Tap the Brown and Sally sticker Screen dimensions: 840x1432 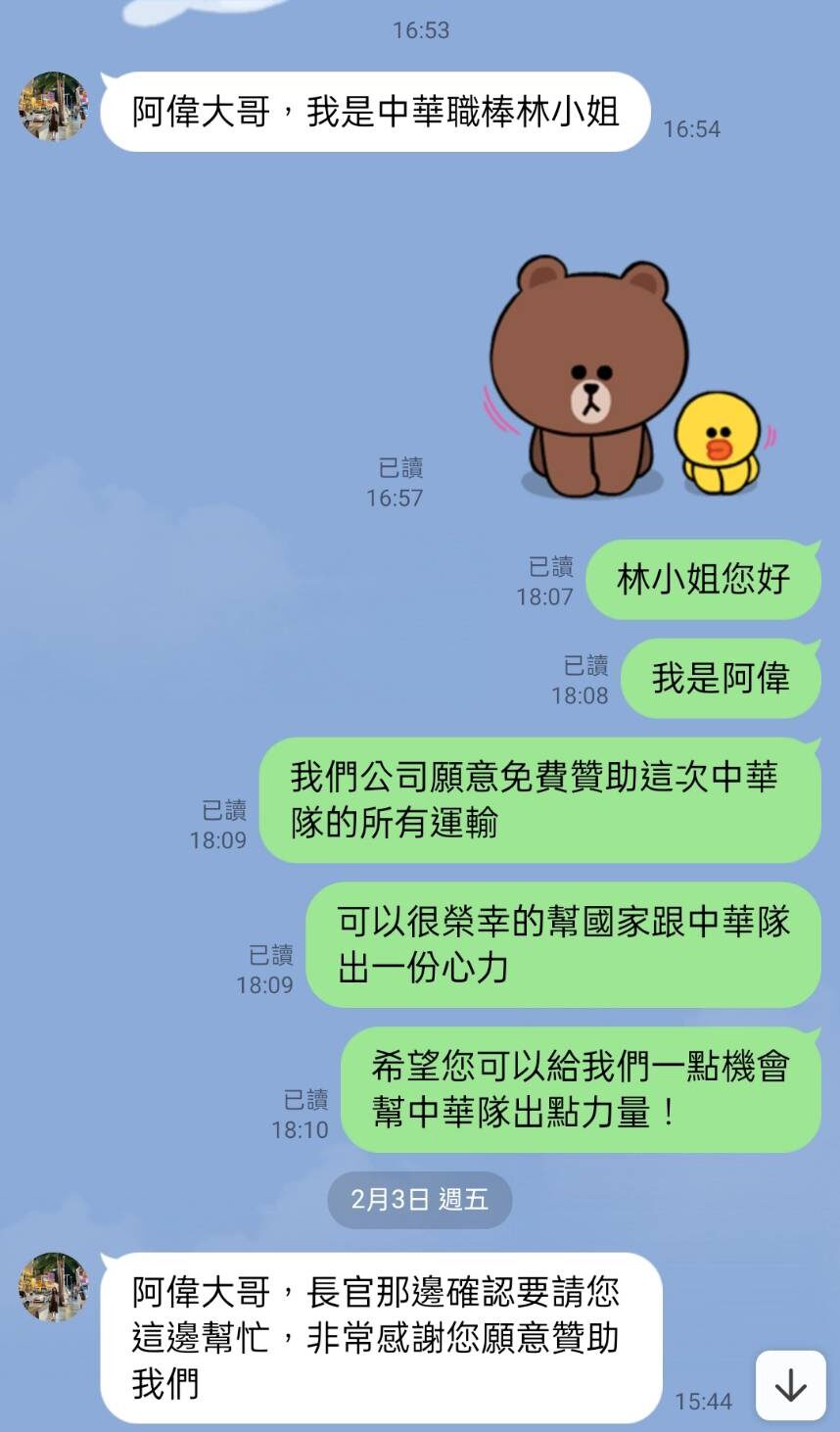[x=627, y=377]
